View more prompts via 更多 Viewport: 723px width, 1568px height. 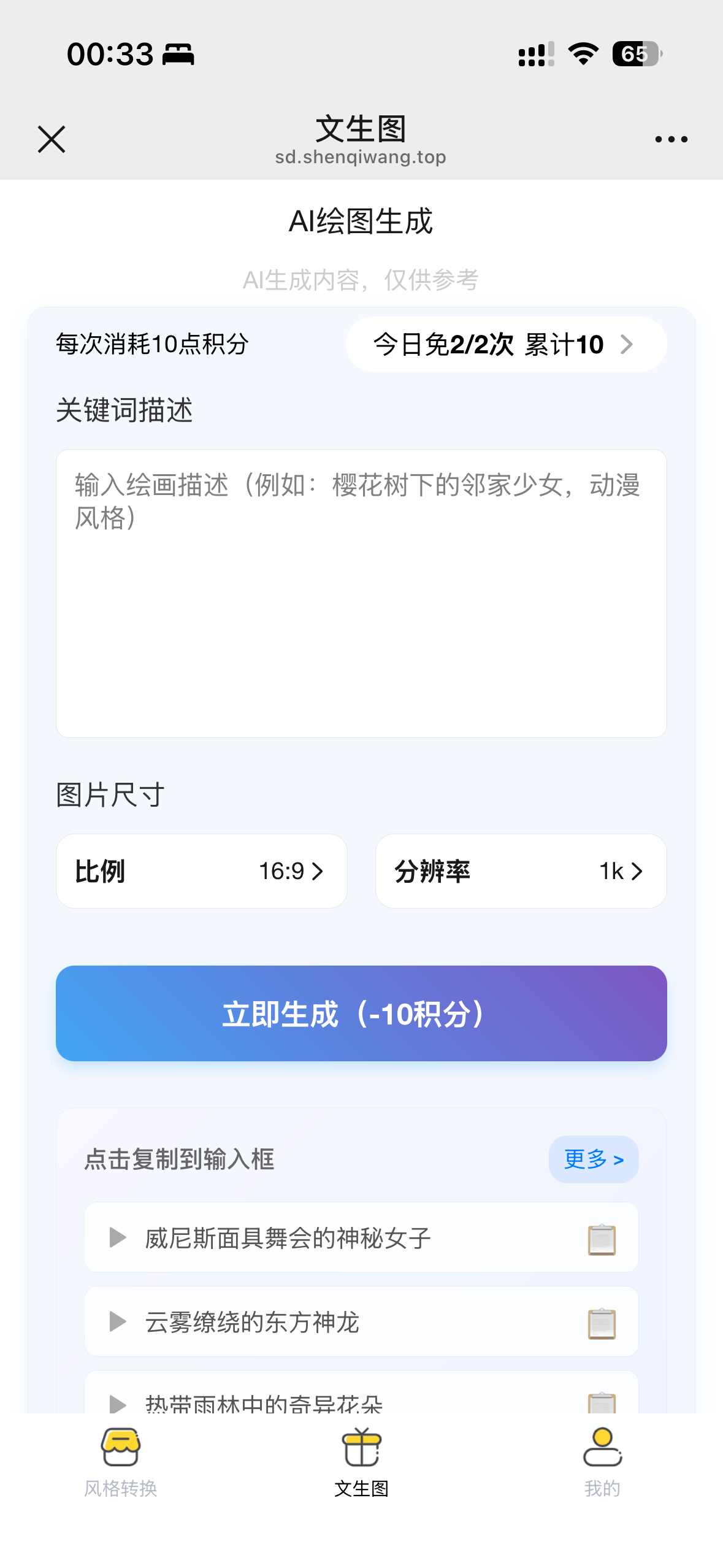(593, 1159)
